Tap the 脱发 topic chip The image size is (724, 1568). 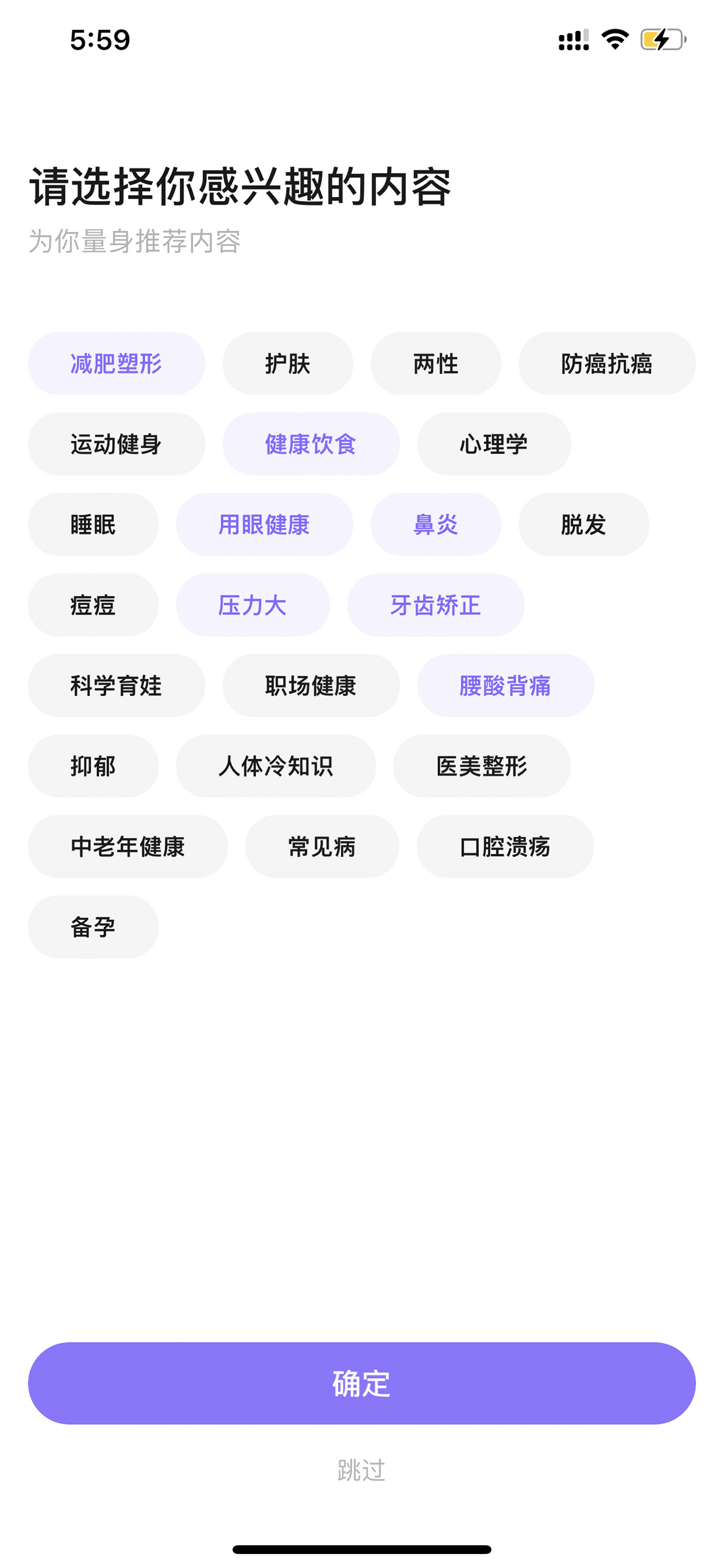coord(583,524)
